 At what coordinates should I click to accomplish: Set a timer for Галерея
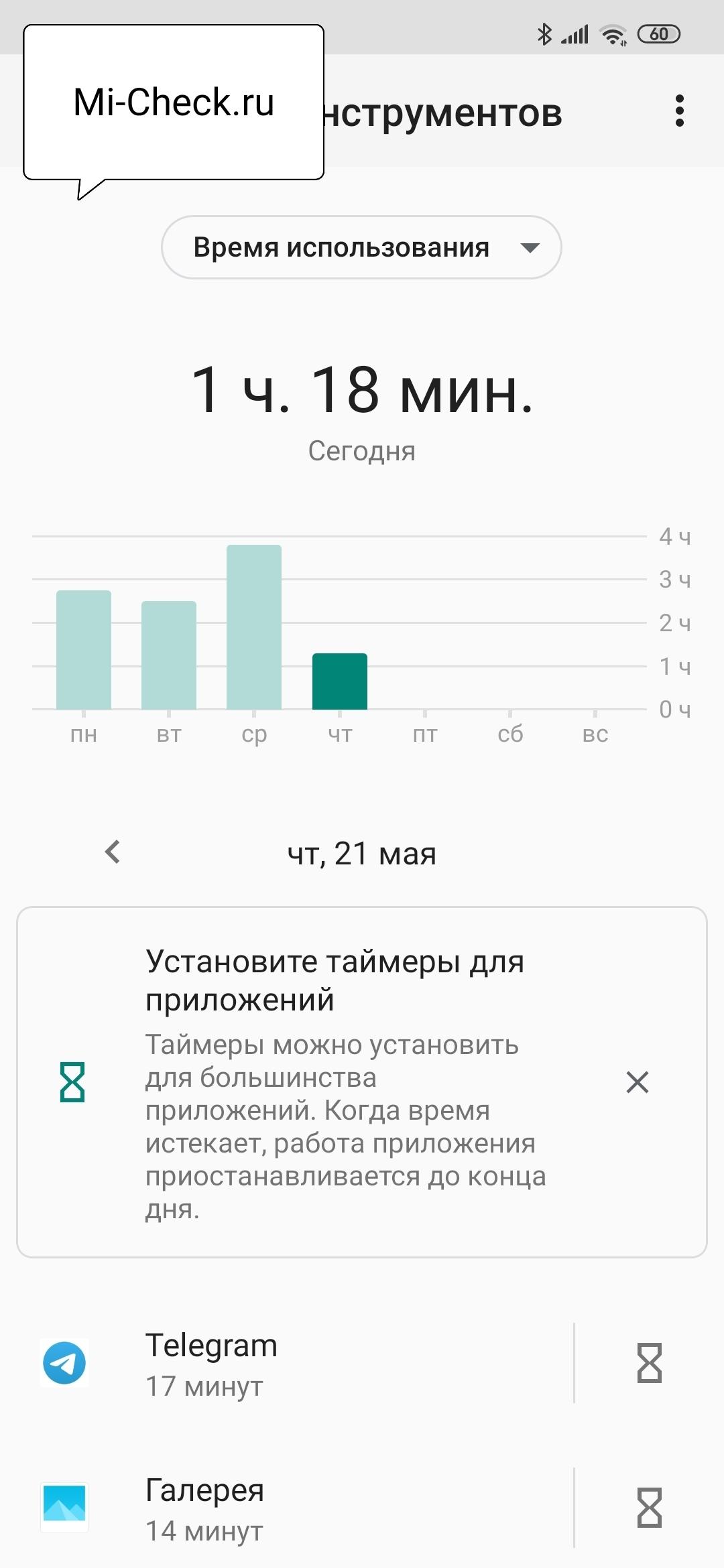[649, 1508]
